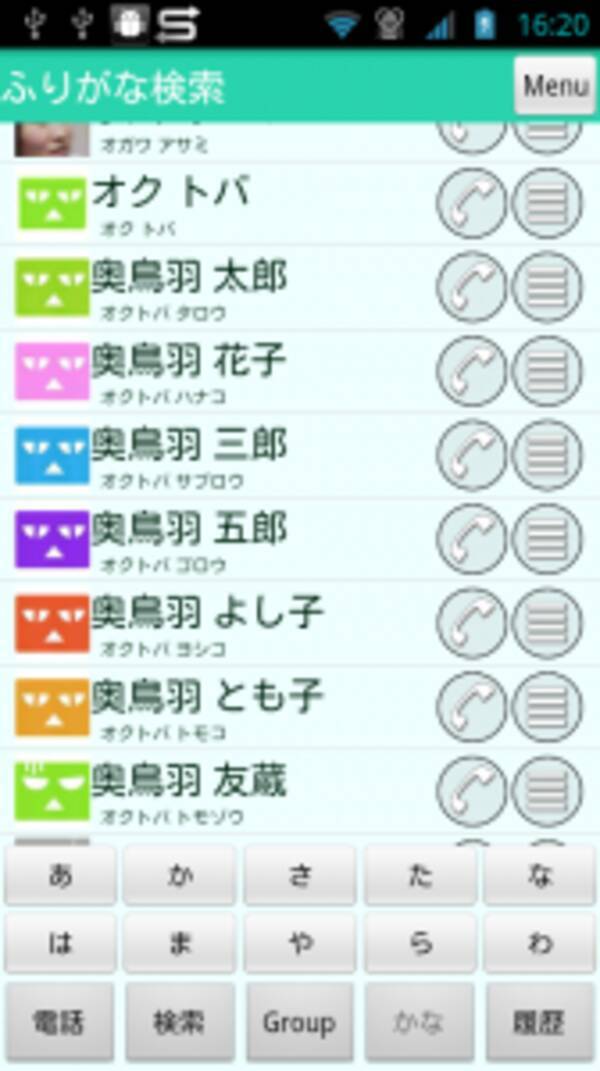Screen dimensions: 600x1071
Task: Show contacts starting with な
Action: pyautogui.click(x=540, y=877)
